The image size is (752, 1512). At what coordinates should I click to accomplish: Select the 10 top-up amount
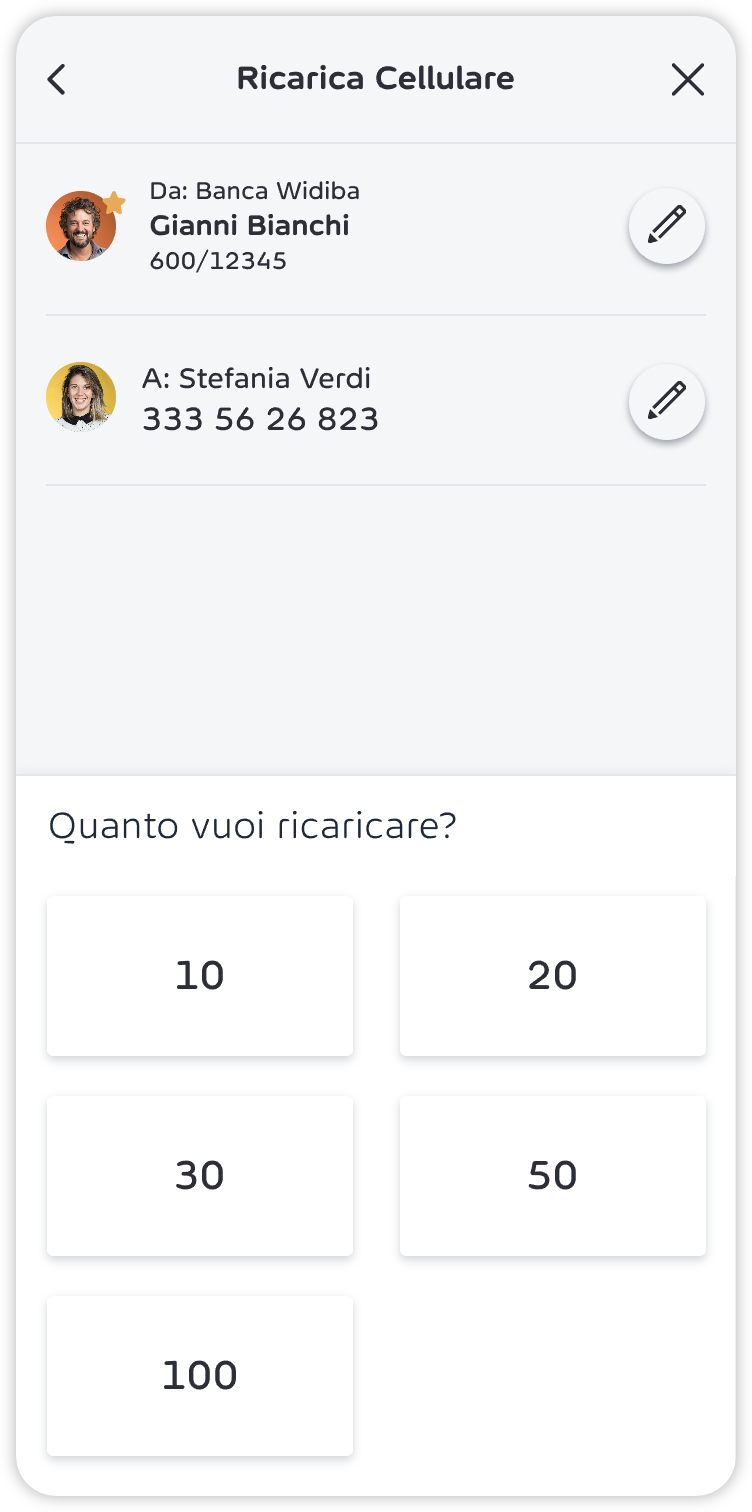pyautogui.click(x=200, y=976)
